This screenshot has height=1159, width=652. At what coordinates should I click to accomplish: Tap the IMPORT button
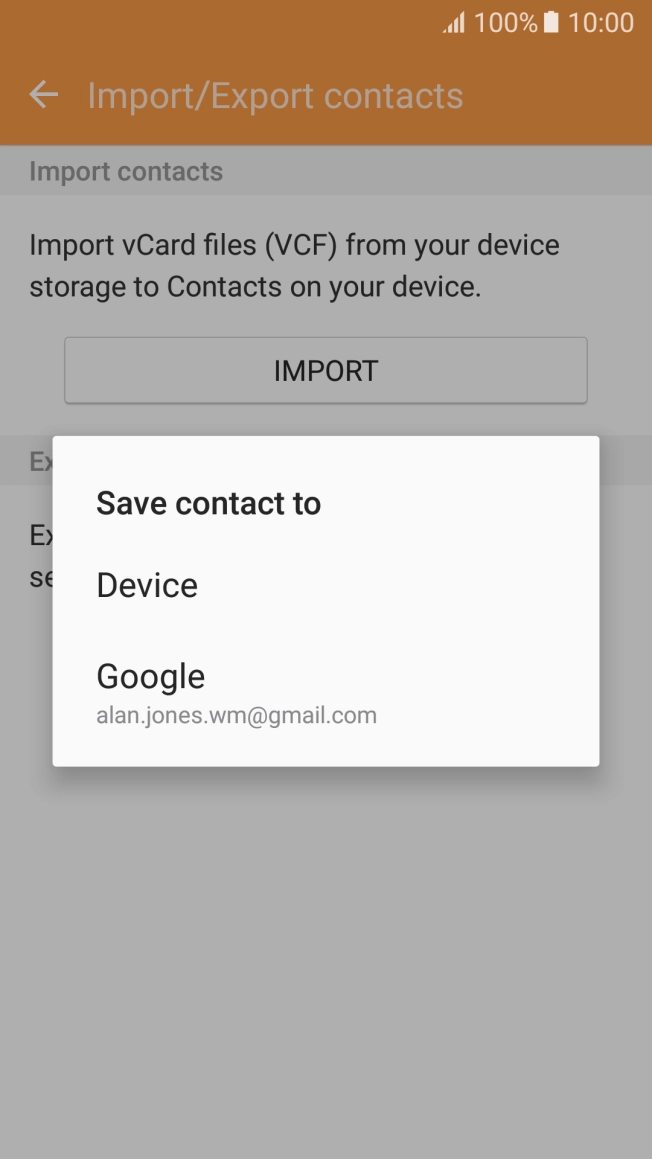[325, 371]
